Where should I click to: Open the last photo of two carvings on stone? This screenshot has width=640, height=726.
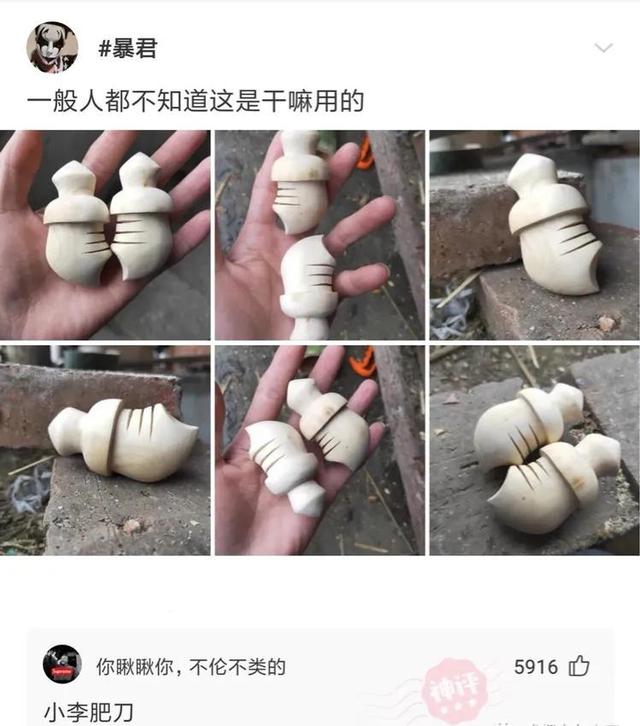click(x=534, y=450)
